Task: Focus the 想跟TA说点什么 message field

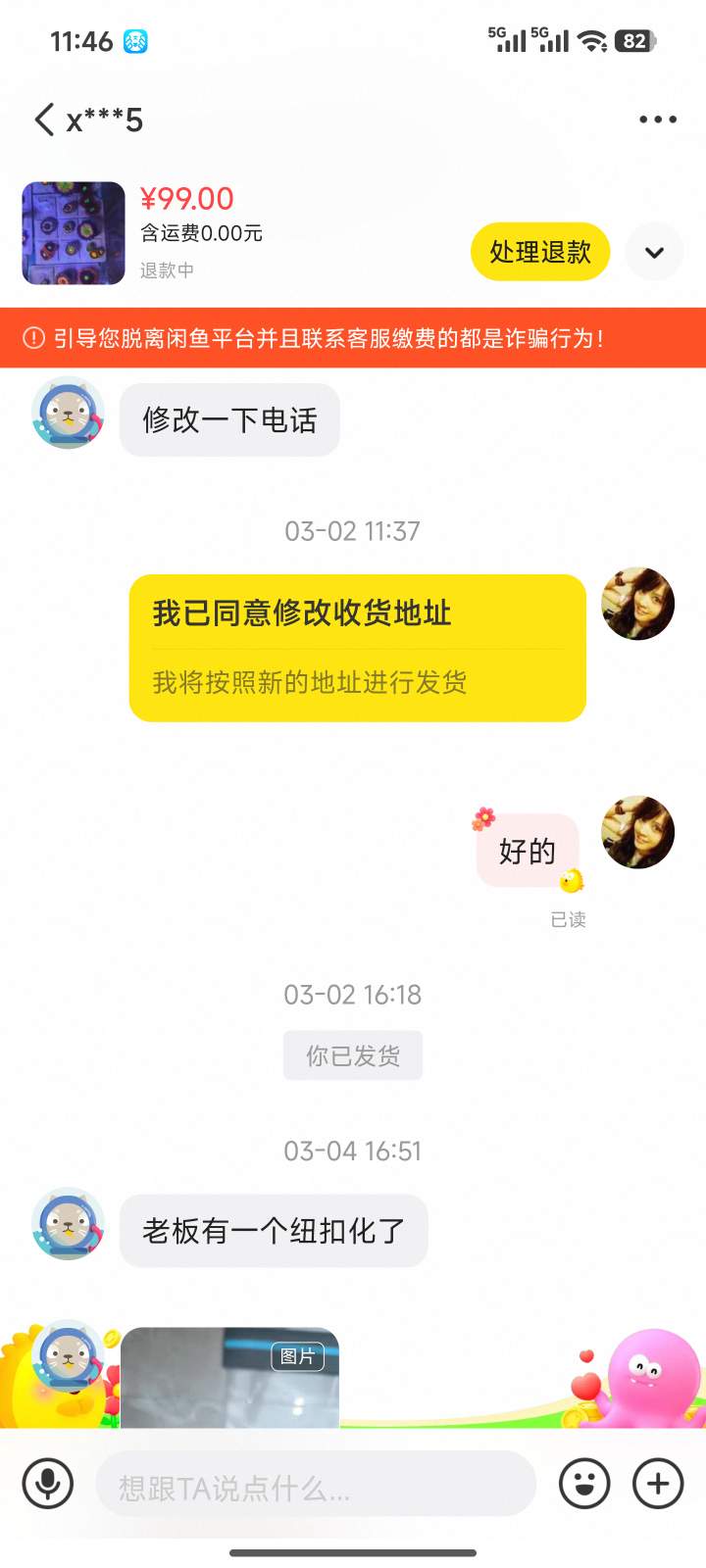Action: [x=316, y=1484]
